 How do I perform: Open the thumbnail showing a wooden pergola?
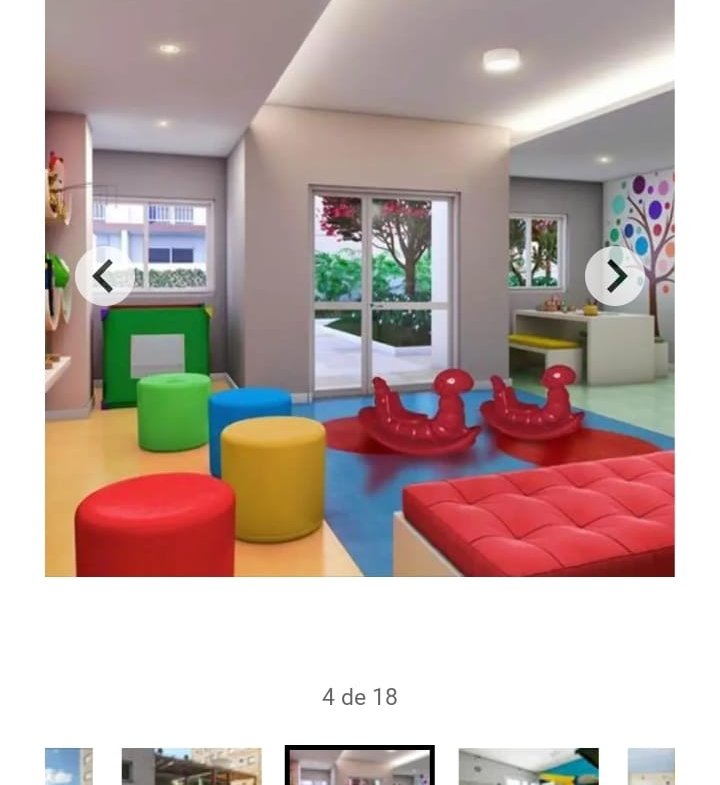pos(191,767)
